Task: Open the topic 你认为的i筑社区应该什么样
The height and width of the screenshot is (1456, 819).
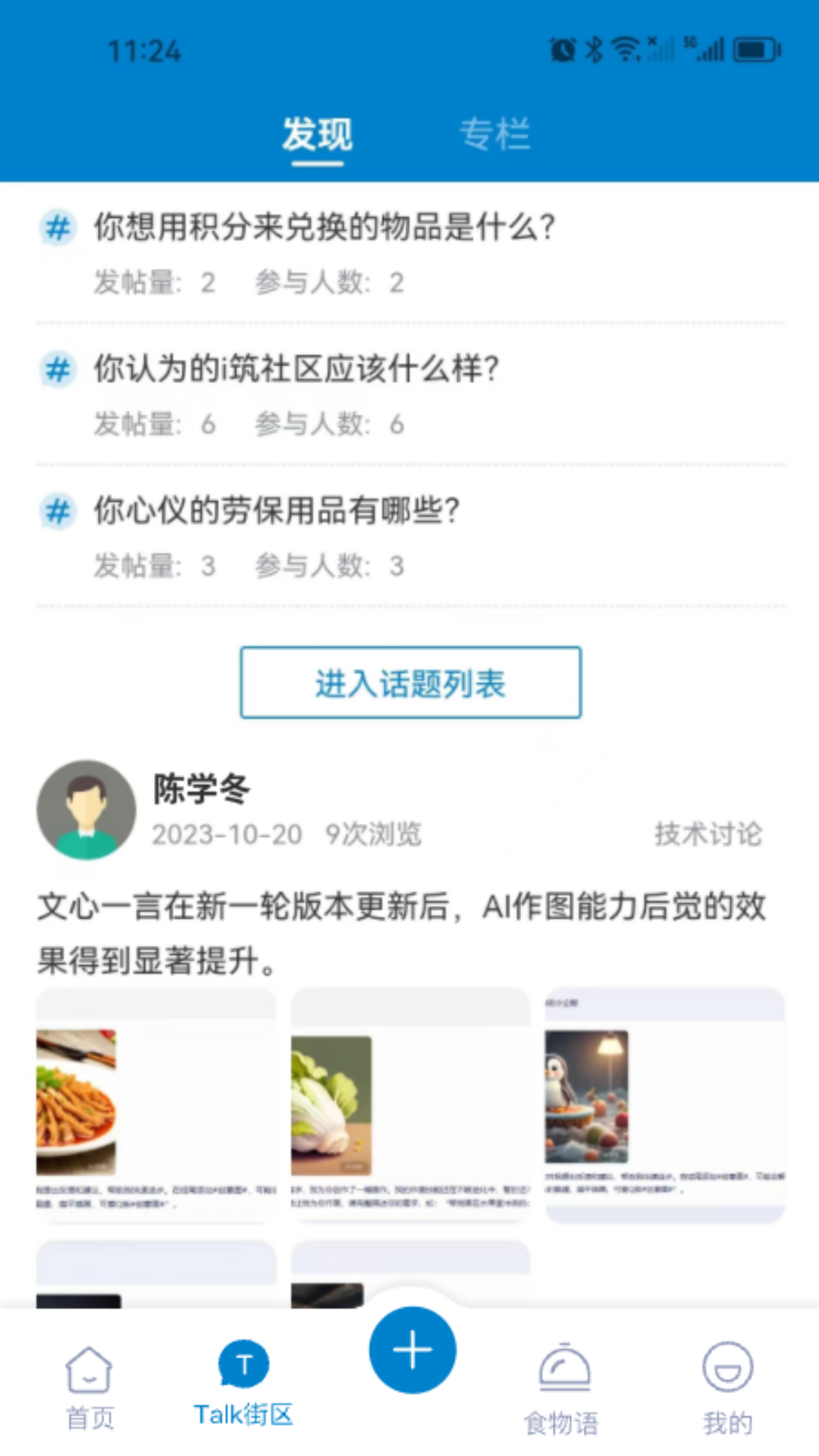Action: 296,370
